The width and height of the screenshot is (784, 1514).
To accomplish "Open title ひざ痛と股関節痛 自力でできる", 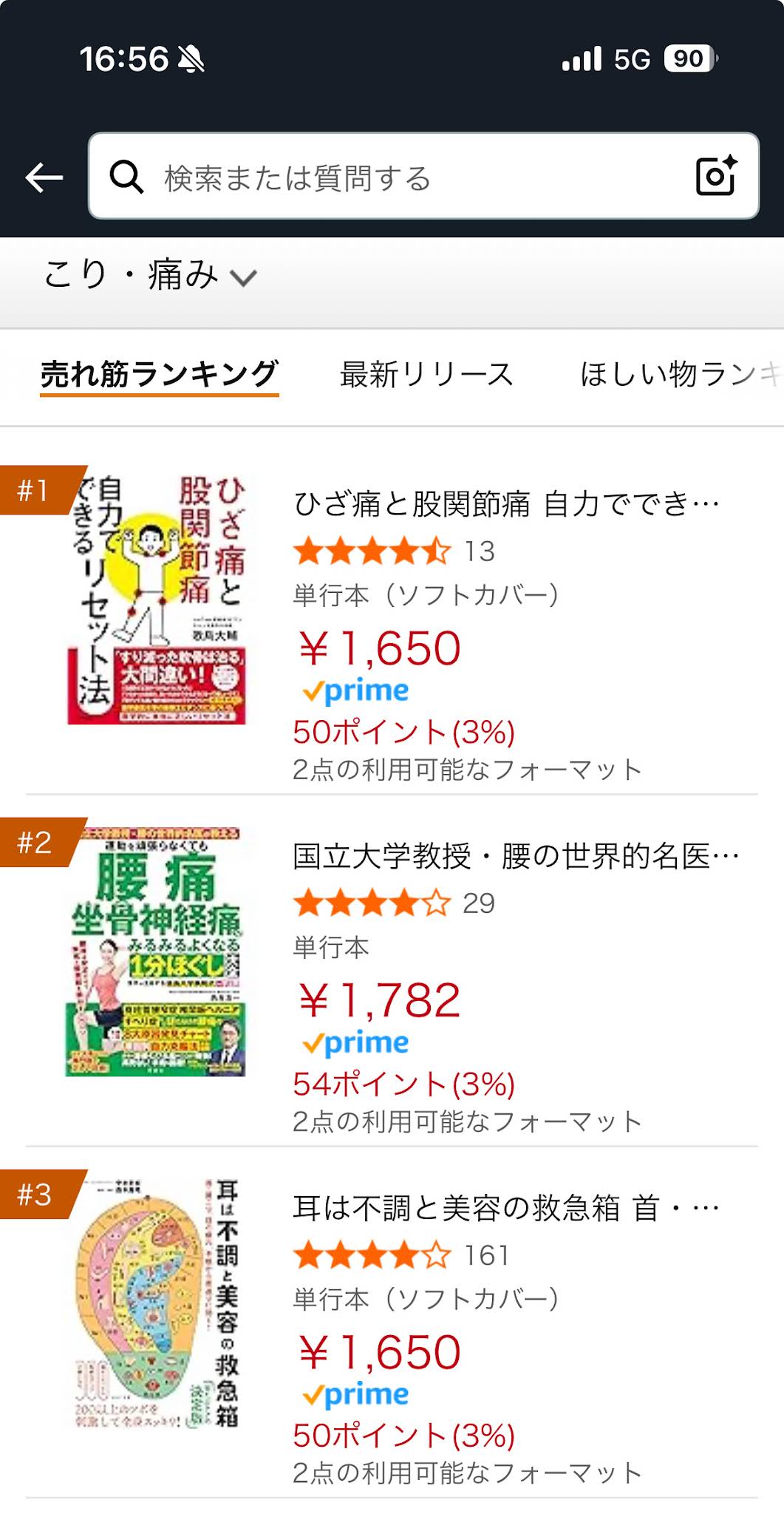I will coord(506,504).
